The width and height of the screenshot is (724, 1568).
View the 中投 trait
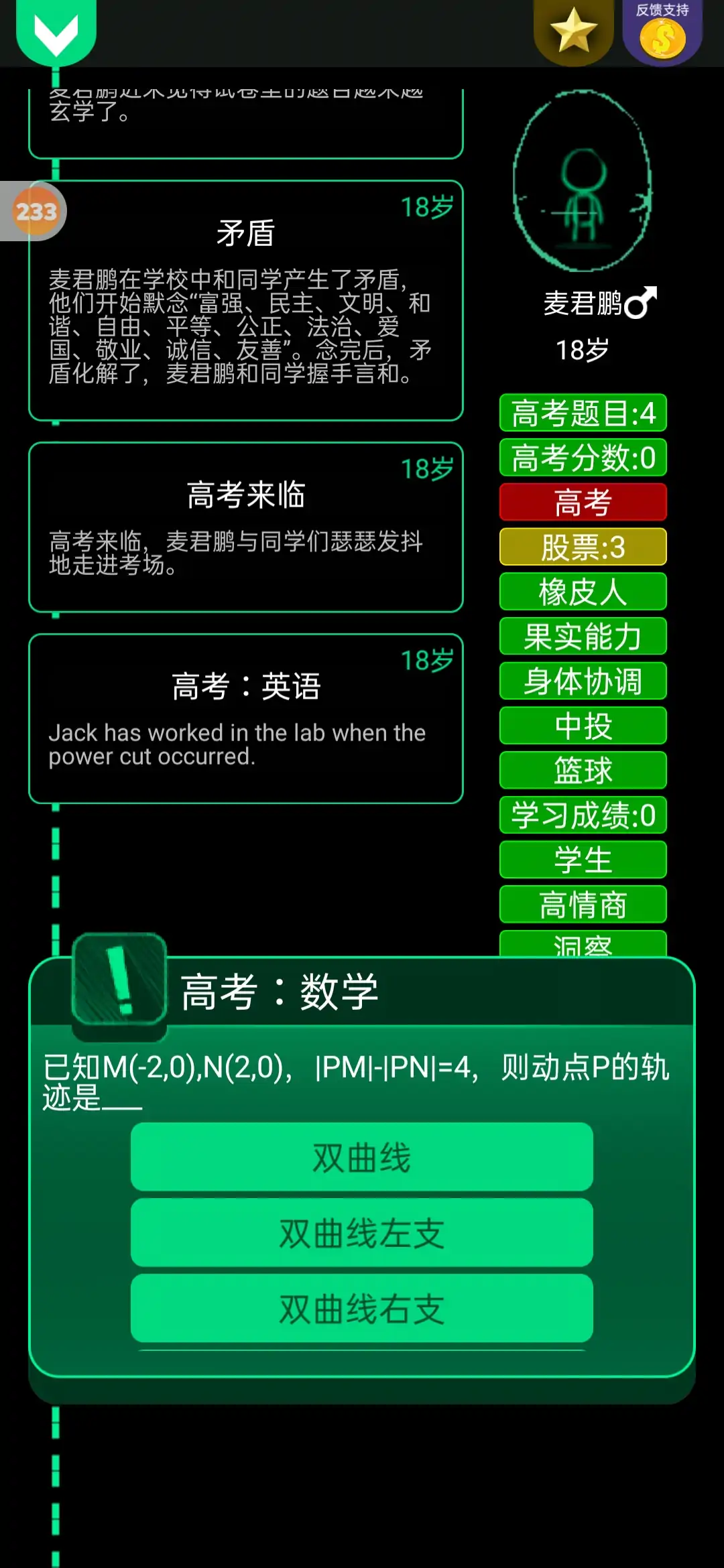pos(583,726)
